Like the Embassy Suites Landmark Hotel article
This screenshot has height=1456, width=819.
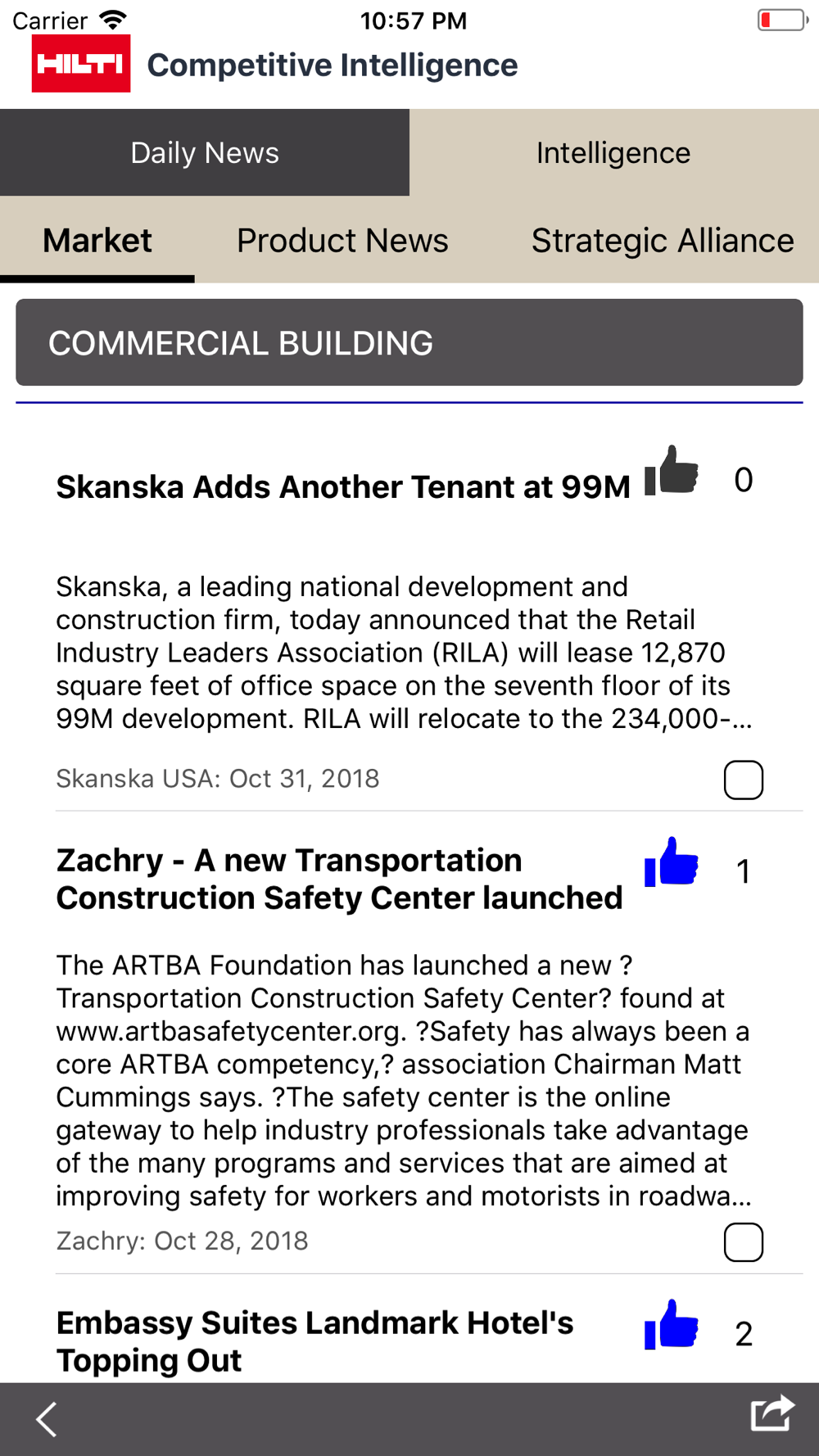point(671,1325)
